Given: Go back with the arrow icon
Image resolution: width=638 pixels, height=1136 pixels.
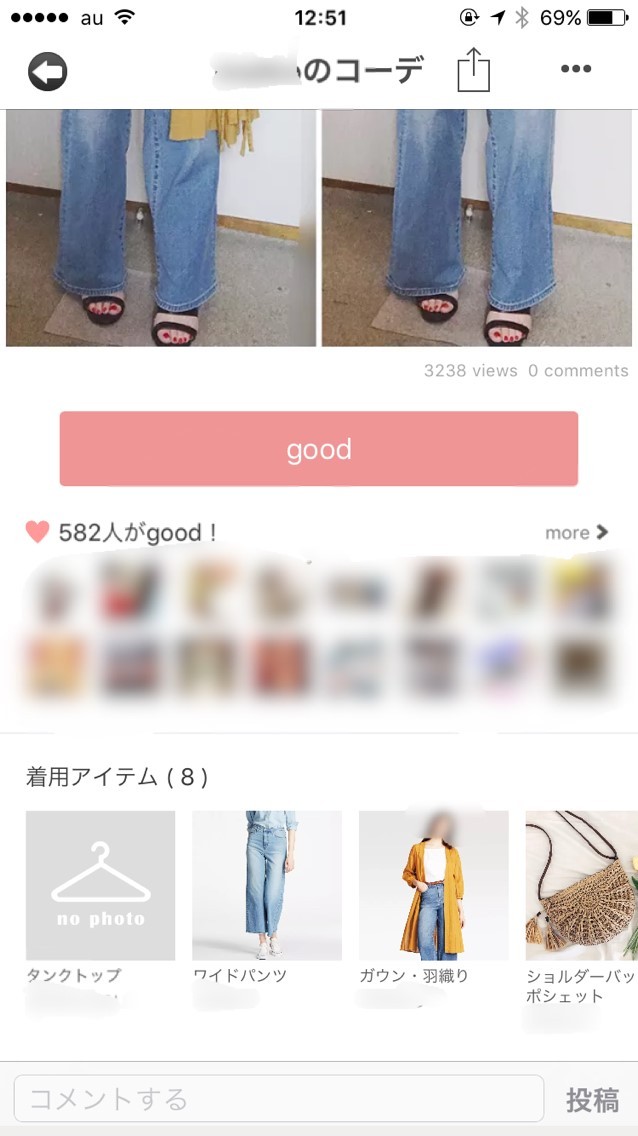Looking at the screenshot, I should [47, 71].
